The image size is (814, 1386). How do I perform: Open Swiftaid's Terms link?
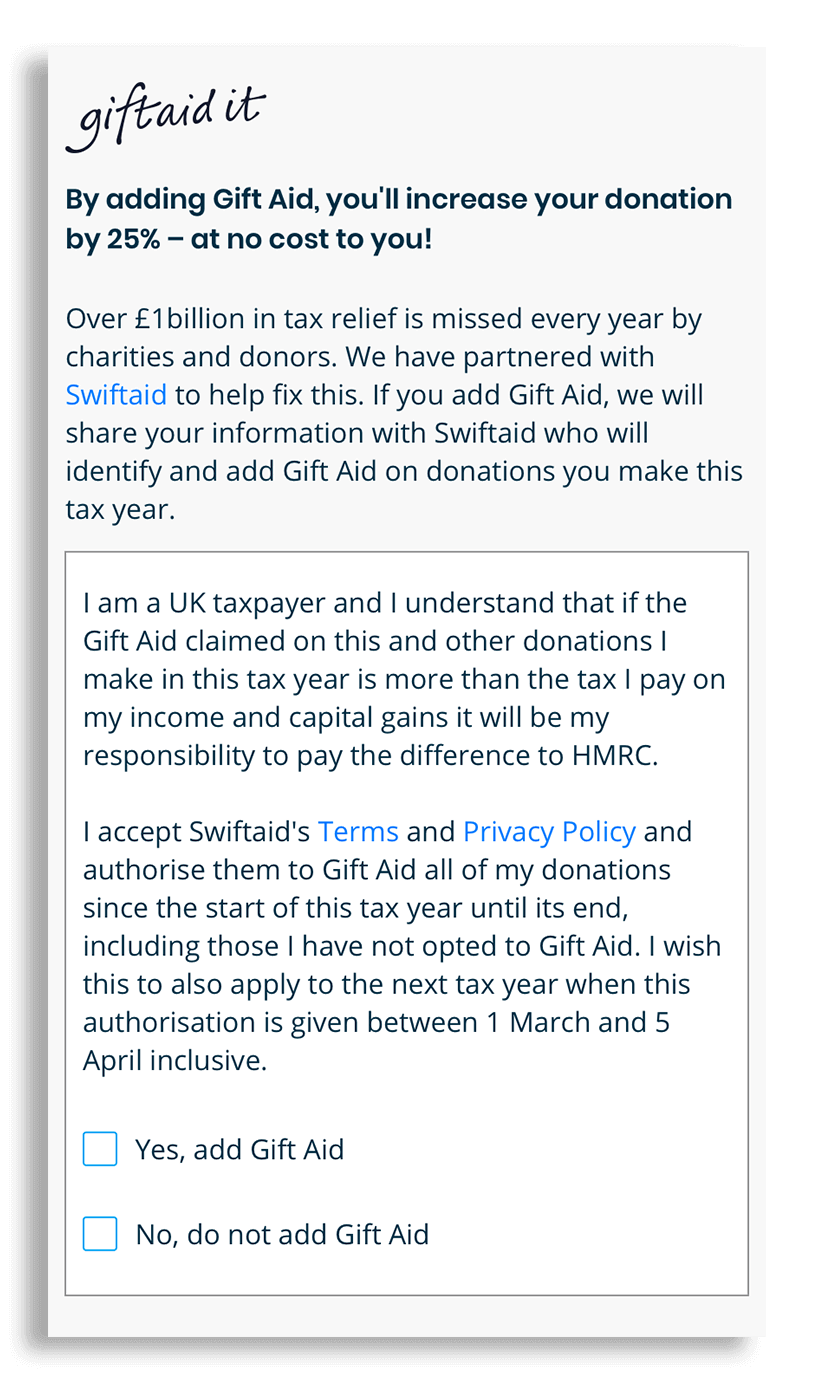tap(358, 831)
